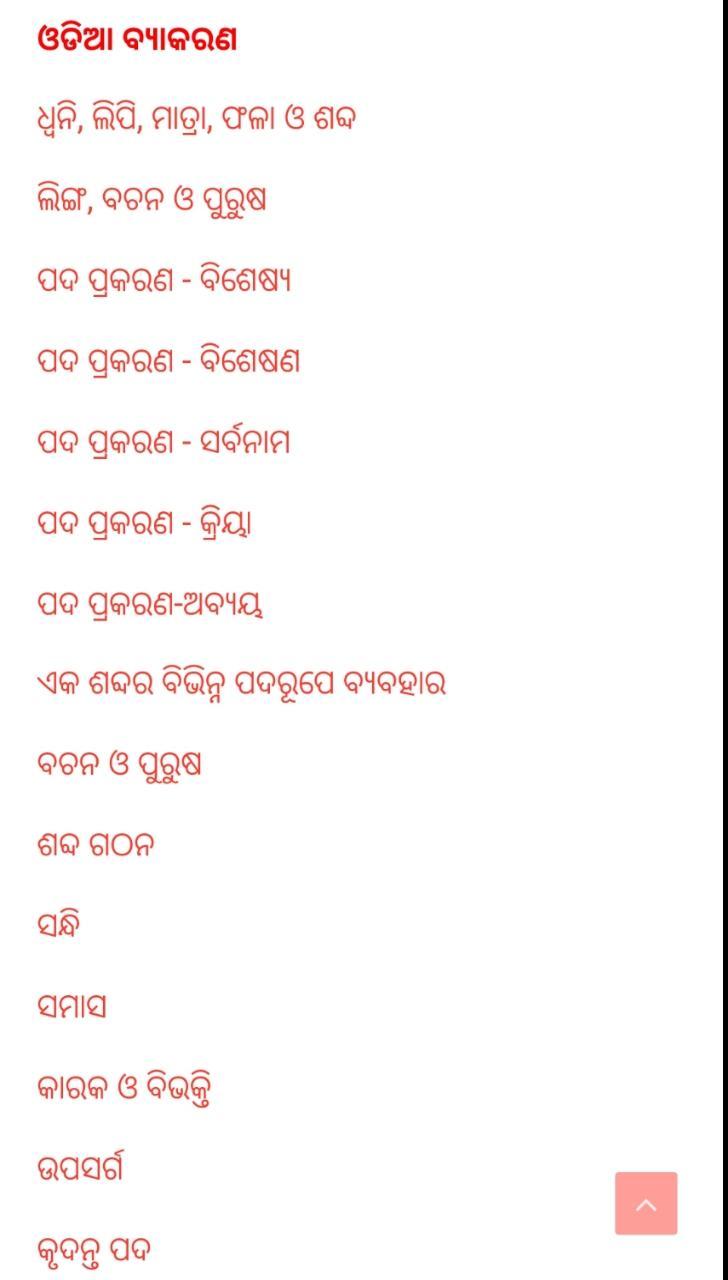Open ଶବ୍ଦ ଗଠନ topic
The width and height of the screenshot is (728, 1280).
tap(96, 846)
